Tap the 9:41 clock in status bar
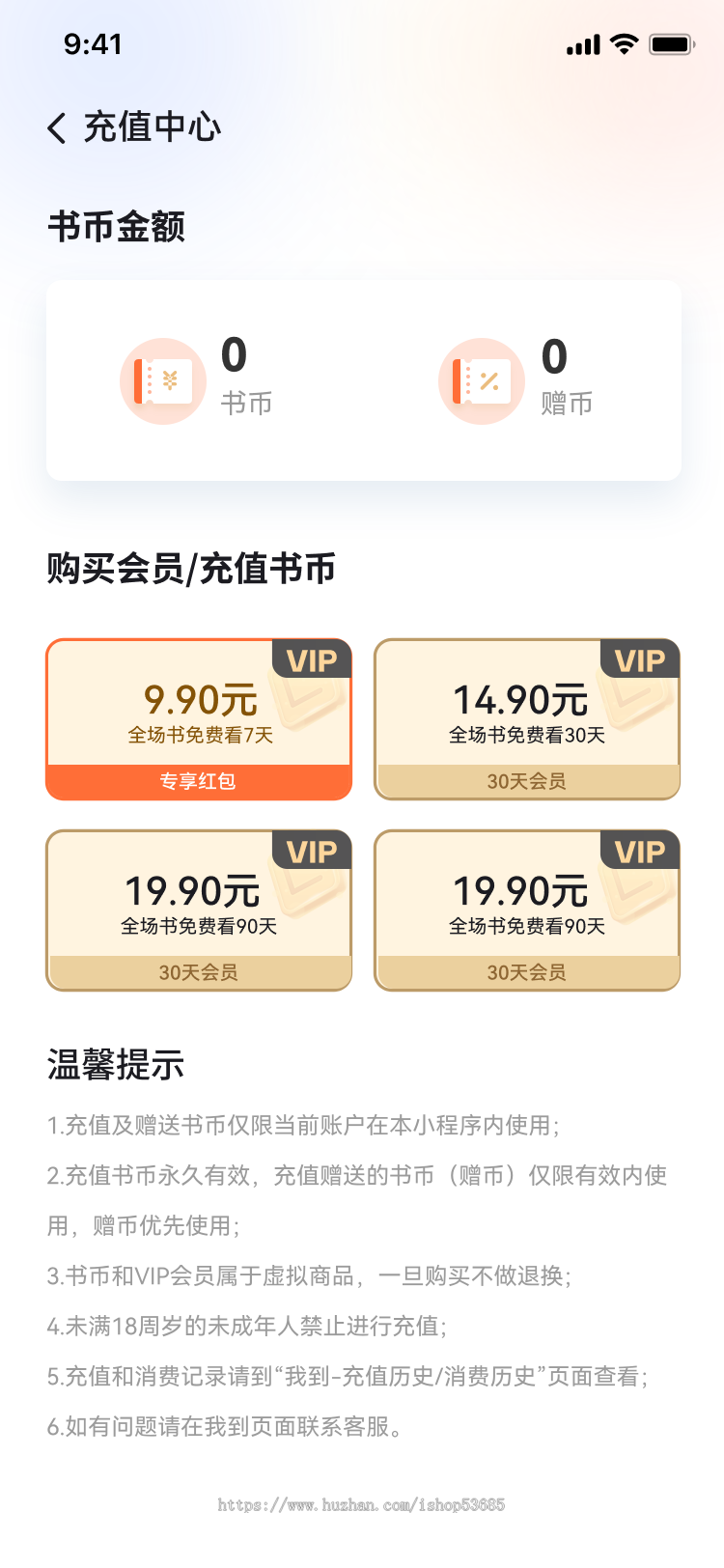This screenshot has height=1568, width=724. click(94, 44)
